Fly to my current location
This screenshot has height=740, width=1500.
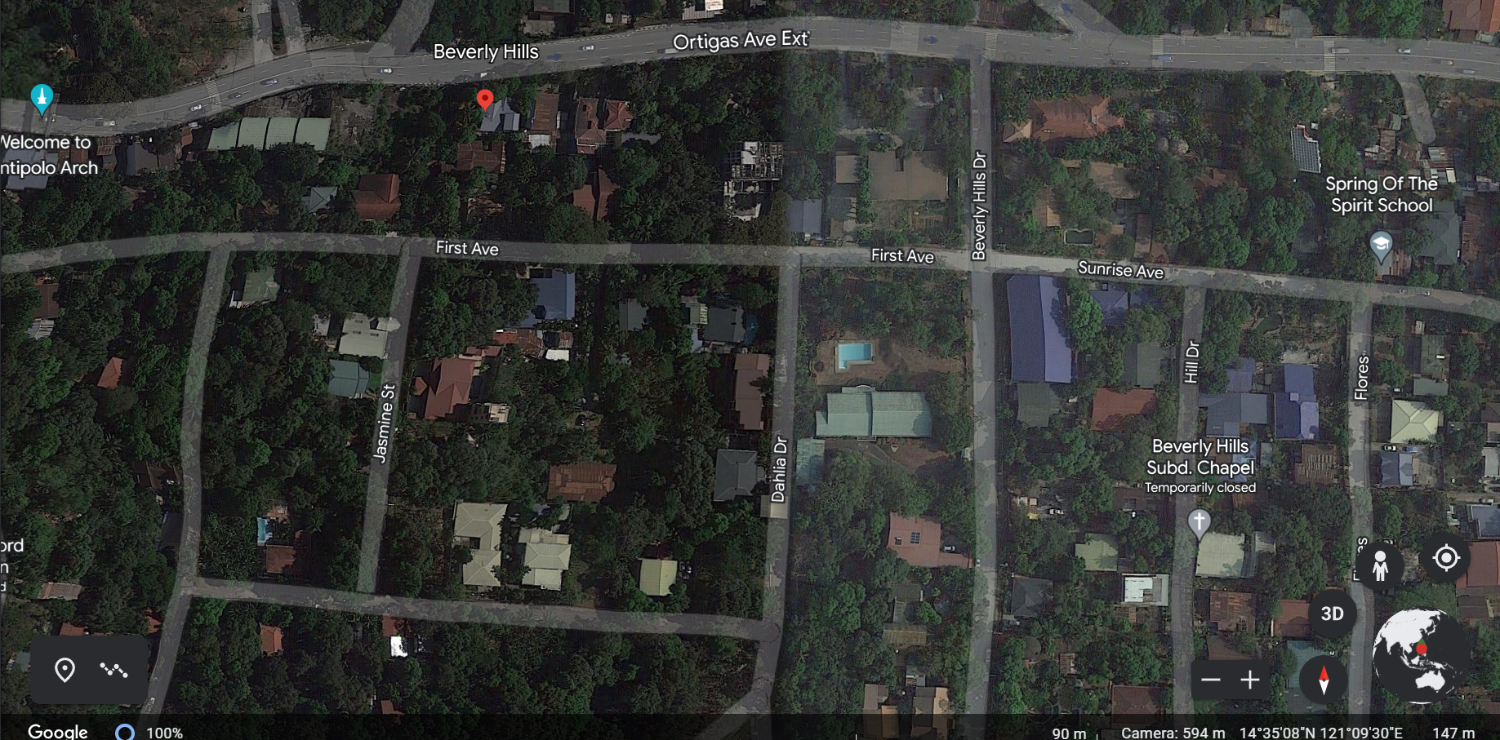click(x=1446, y=558)
